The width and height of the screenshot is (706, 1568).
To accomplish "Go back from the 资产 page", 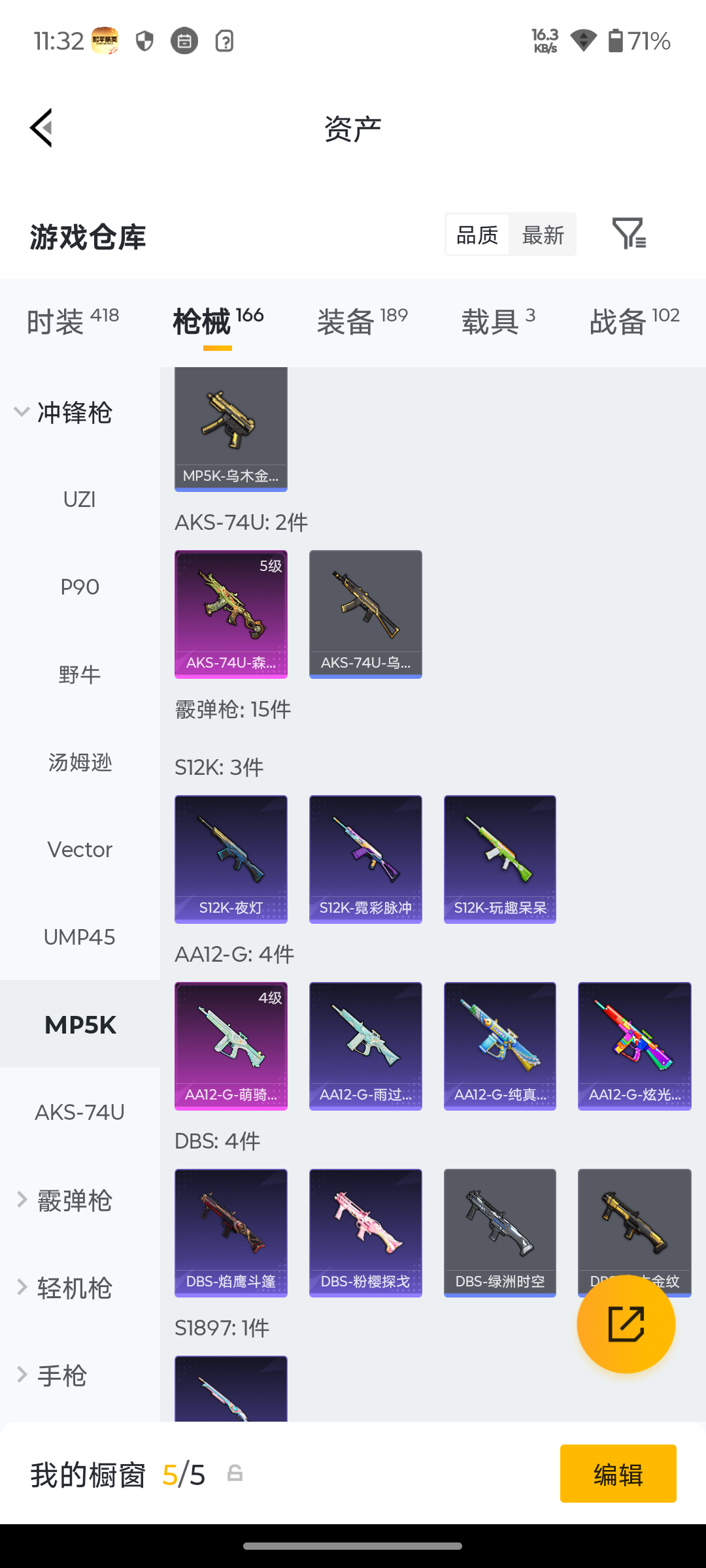I will point(41,128).
